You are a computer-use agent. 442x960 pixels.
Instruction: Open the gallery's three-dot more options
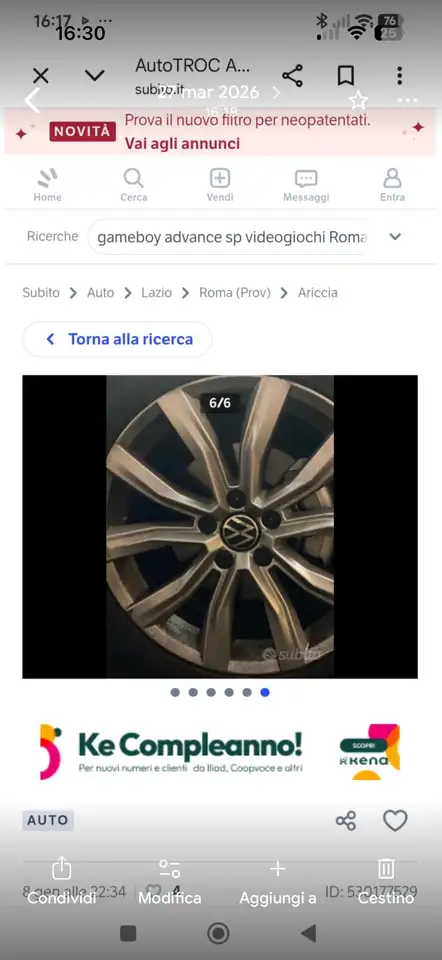tap(407, 100)
